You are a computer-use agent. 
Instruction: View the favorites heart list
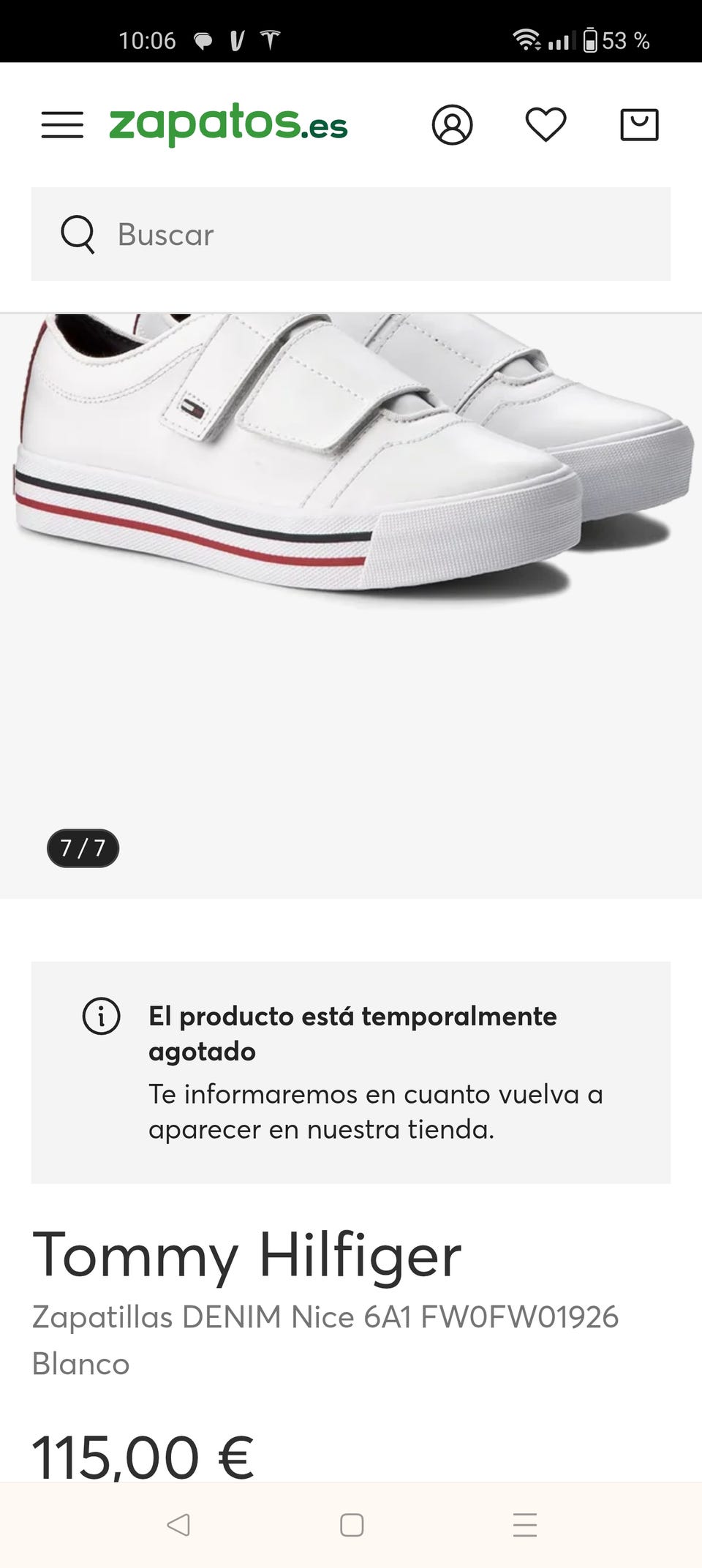(x=546, y=124)
